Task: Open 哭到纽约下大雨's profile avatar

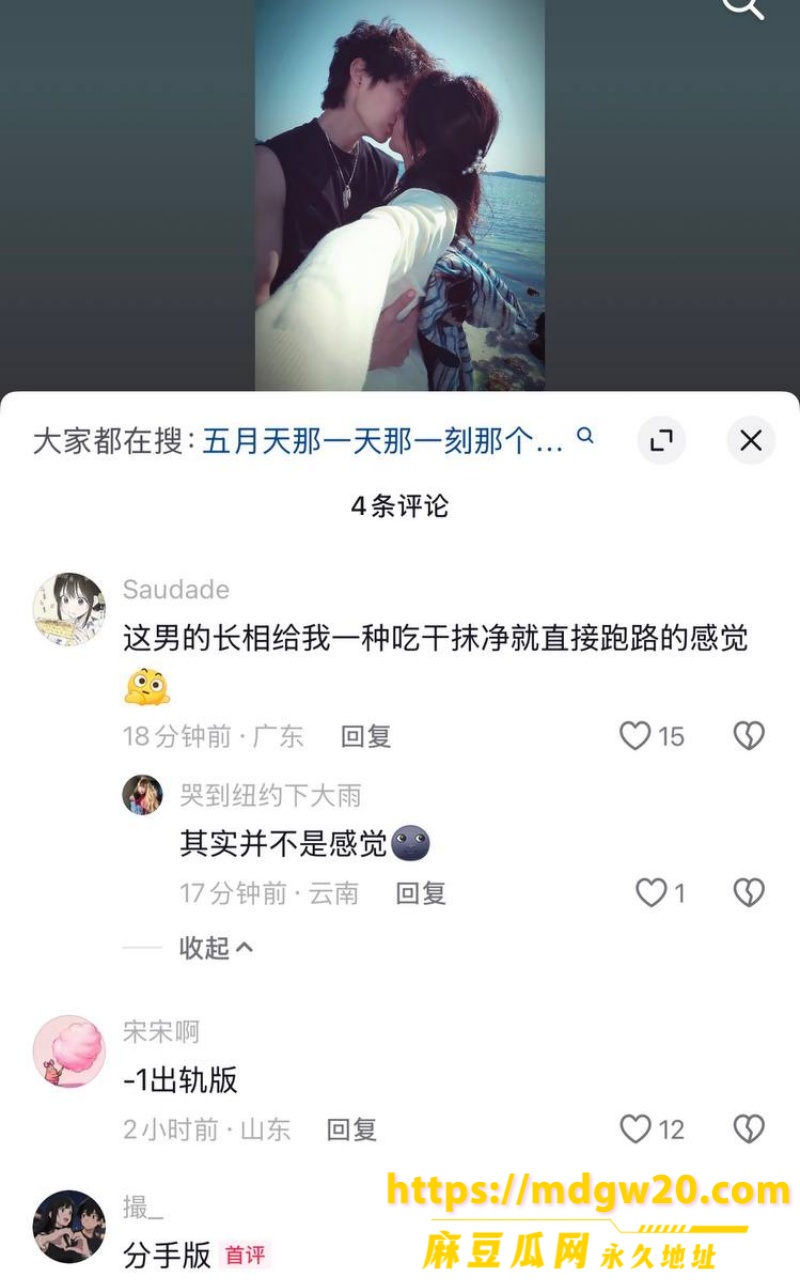Action: pyautogui.click(x=142, y=795)
